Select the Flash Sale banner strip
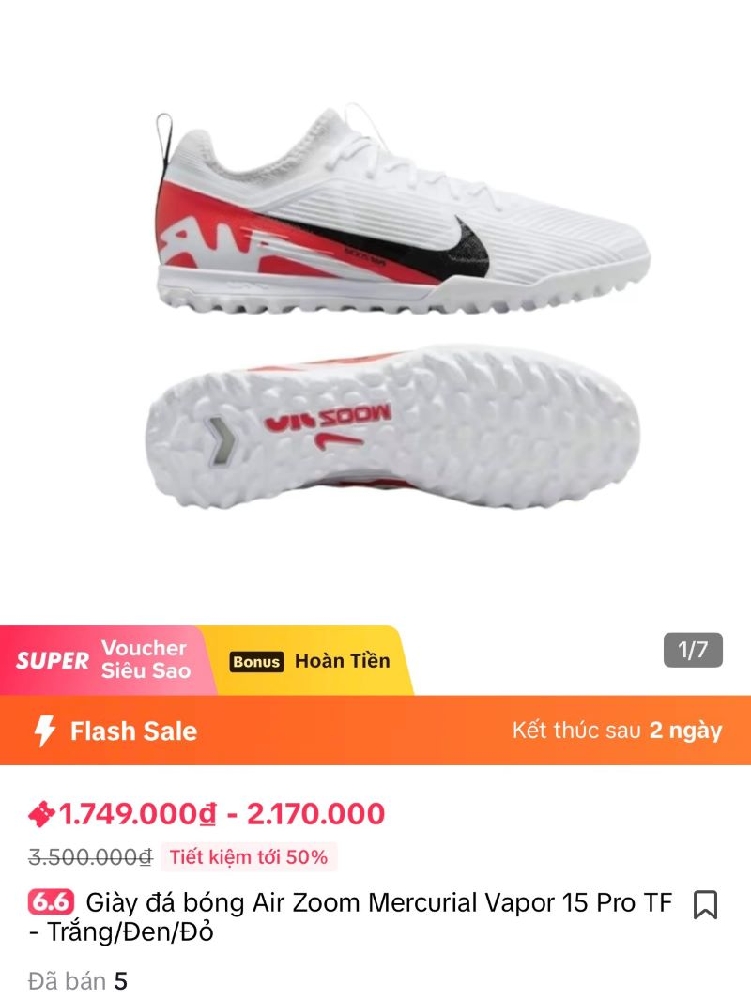 [x=375, y=731]
